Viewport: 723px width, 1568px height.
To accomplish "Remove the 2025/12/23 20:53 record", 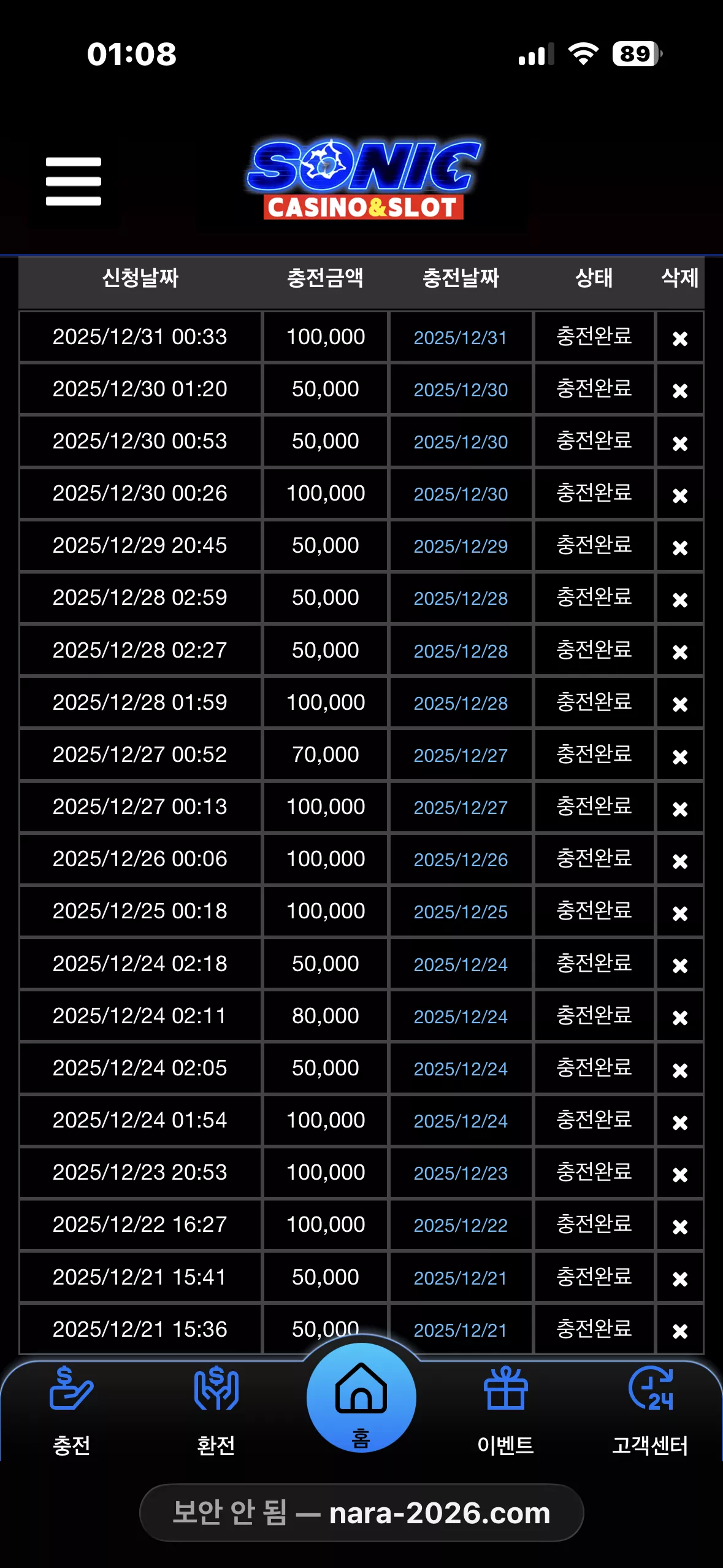I will pyautogui.click(x=680, y=1174).
